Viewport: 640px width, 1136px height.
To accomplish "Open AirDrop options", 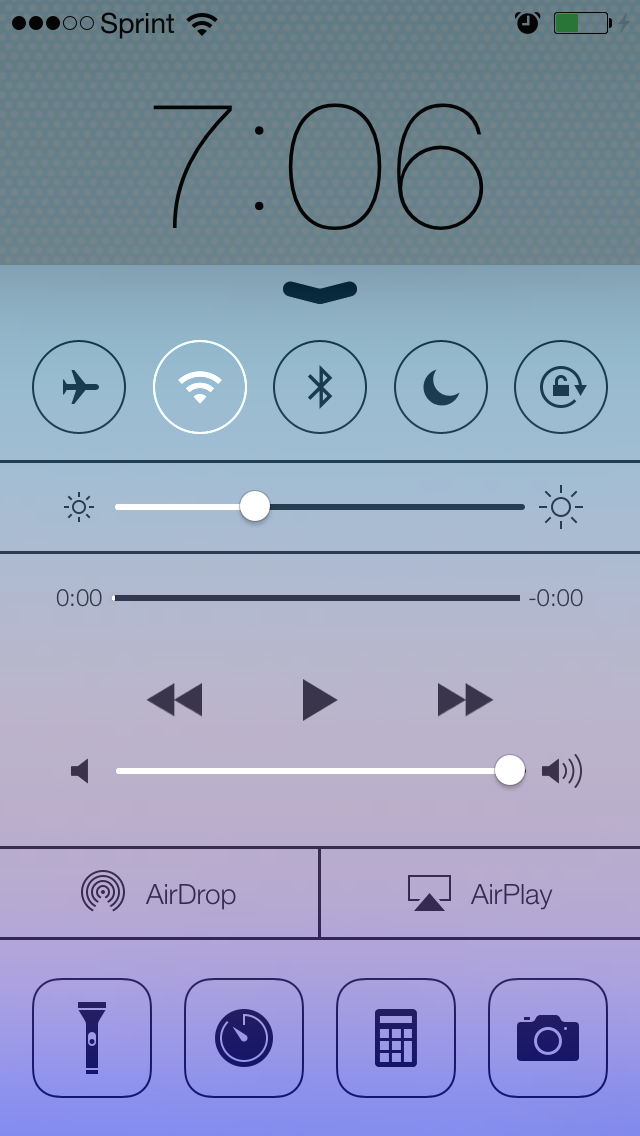I will [159, 893].
